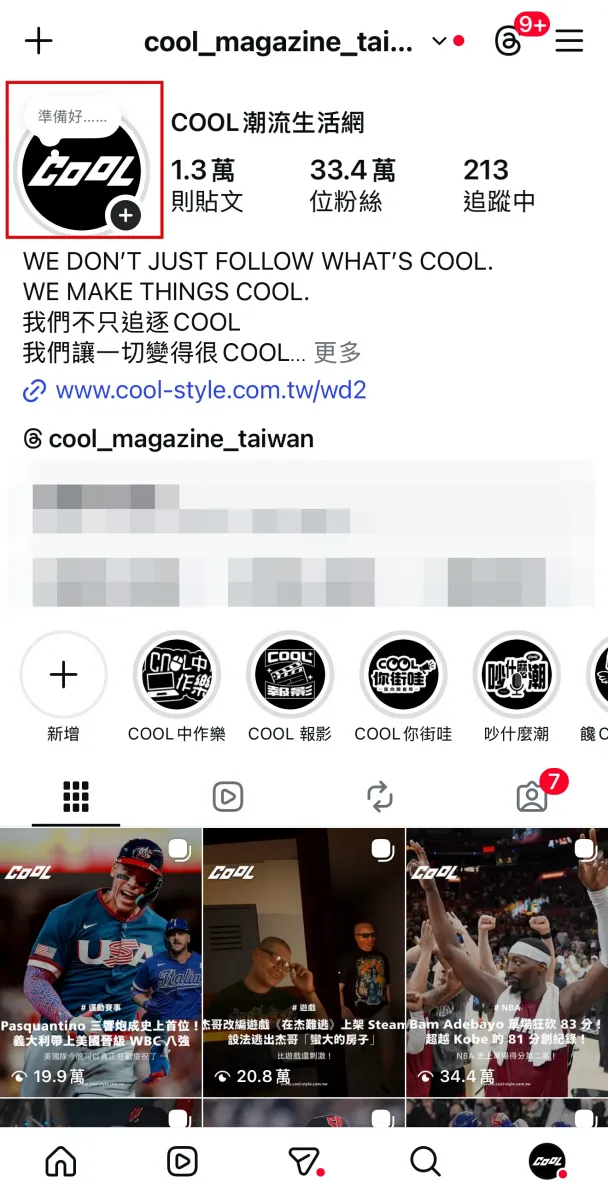Switch to the tagged posts tab
Screen dimensions: 608x1200
[532, 796]
